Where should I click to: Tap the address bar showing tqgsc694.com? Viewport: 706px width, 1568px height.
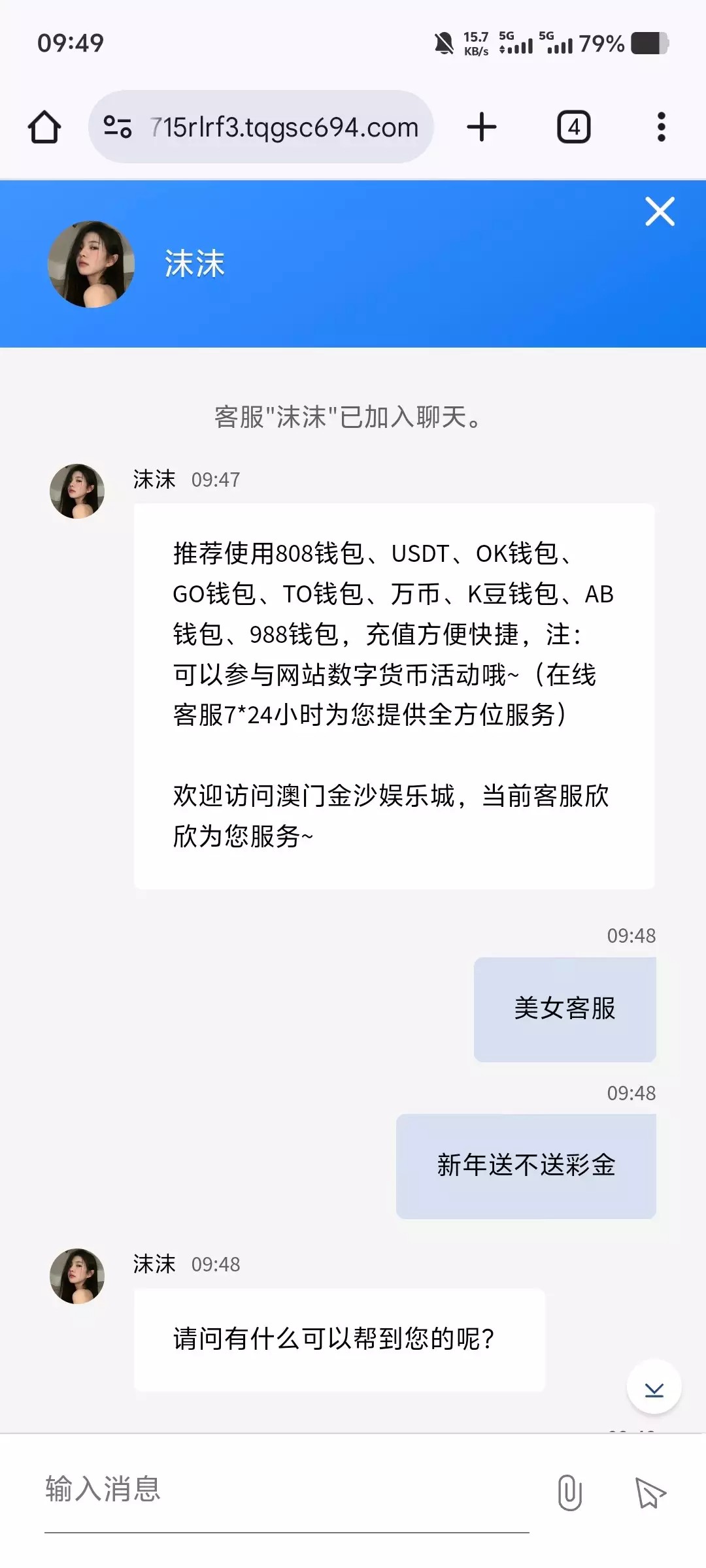pyautogui.click(x=281, y=127)
